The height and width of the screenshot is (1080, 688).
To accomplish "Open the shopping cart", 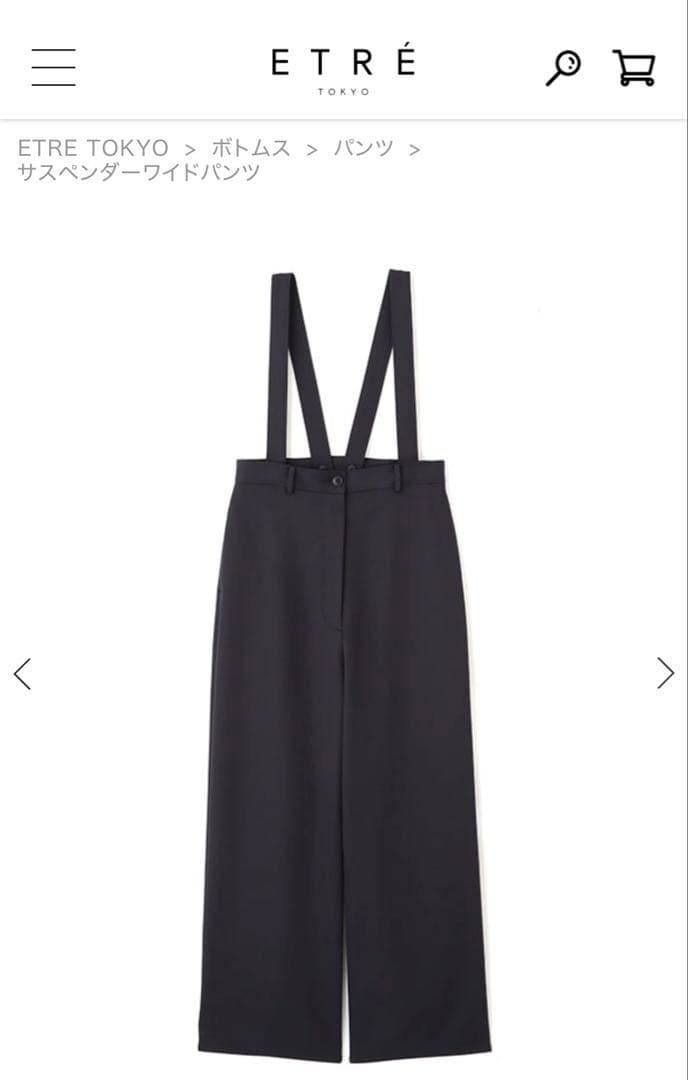I will pyautogui.click(x=634, y=67).
